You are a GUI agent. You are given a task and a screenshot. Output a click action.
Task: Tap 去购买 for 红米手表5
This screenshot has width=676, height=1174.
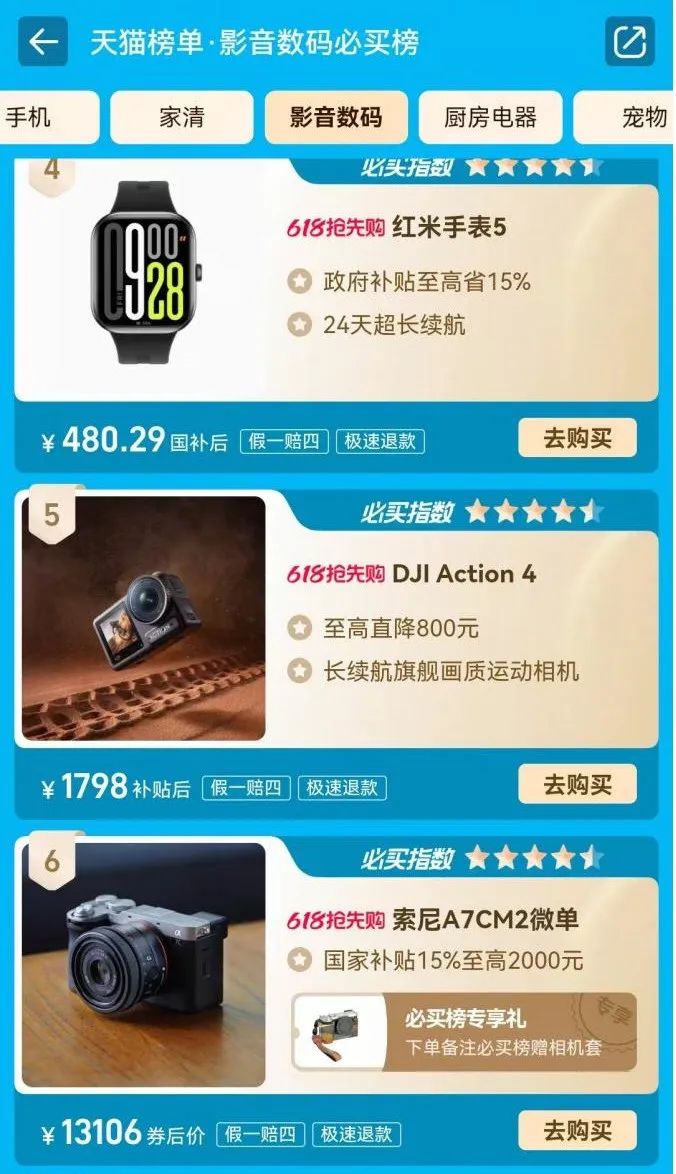coord(577,438)
